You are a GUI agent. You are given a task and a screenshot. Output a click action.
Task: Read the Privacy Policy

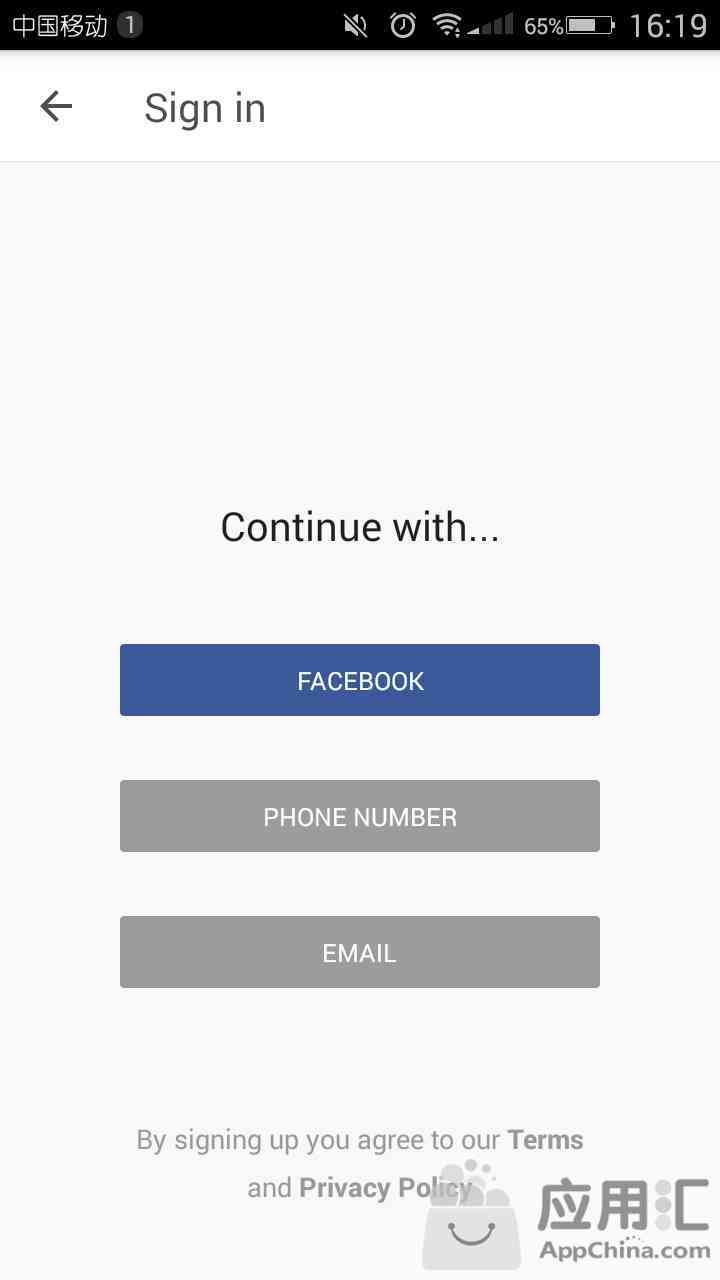[385, 1188]
